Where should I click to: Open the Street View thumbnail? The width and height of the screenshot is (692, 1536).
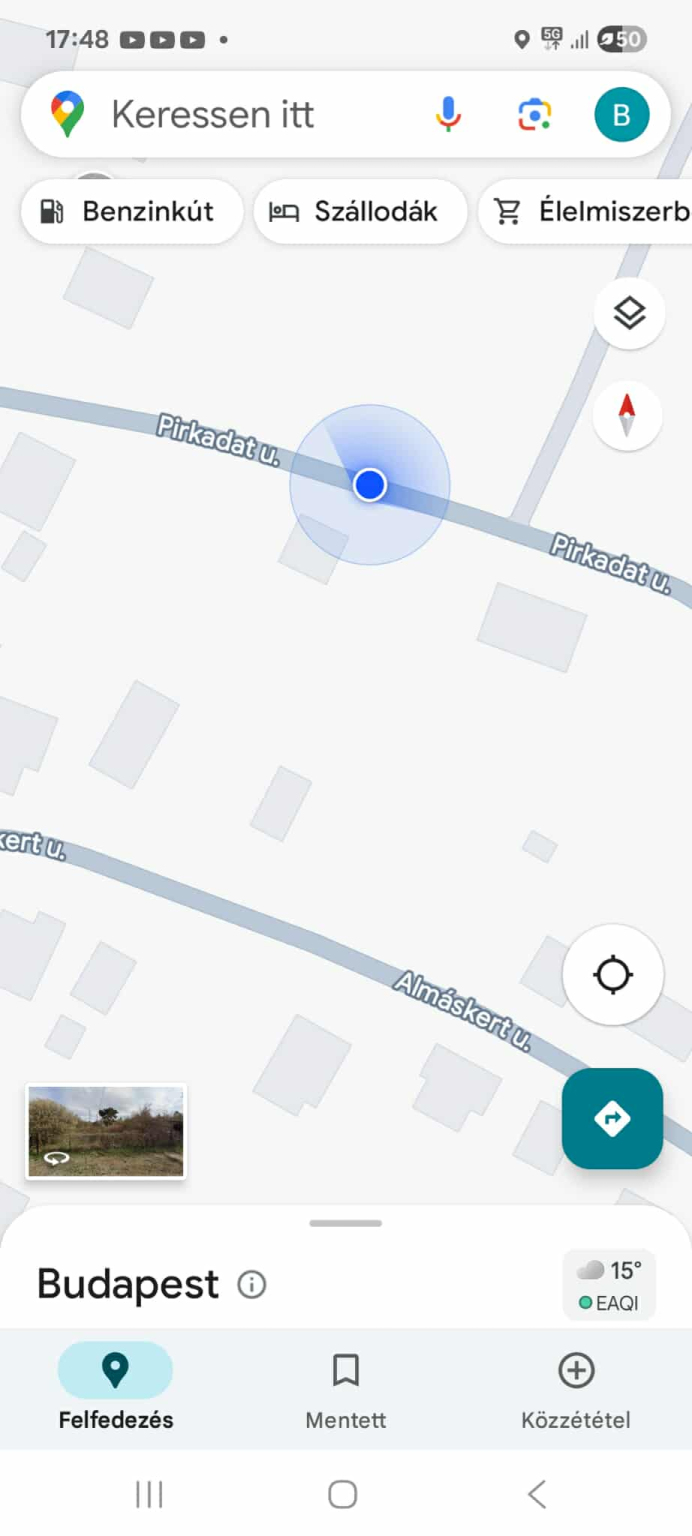(x=106, y=1131)
